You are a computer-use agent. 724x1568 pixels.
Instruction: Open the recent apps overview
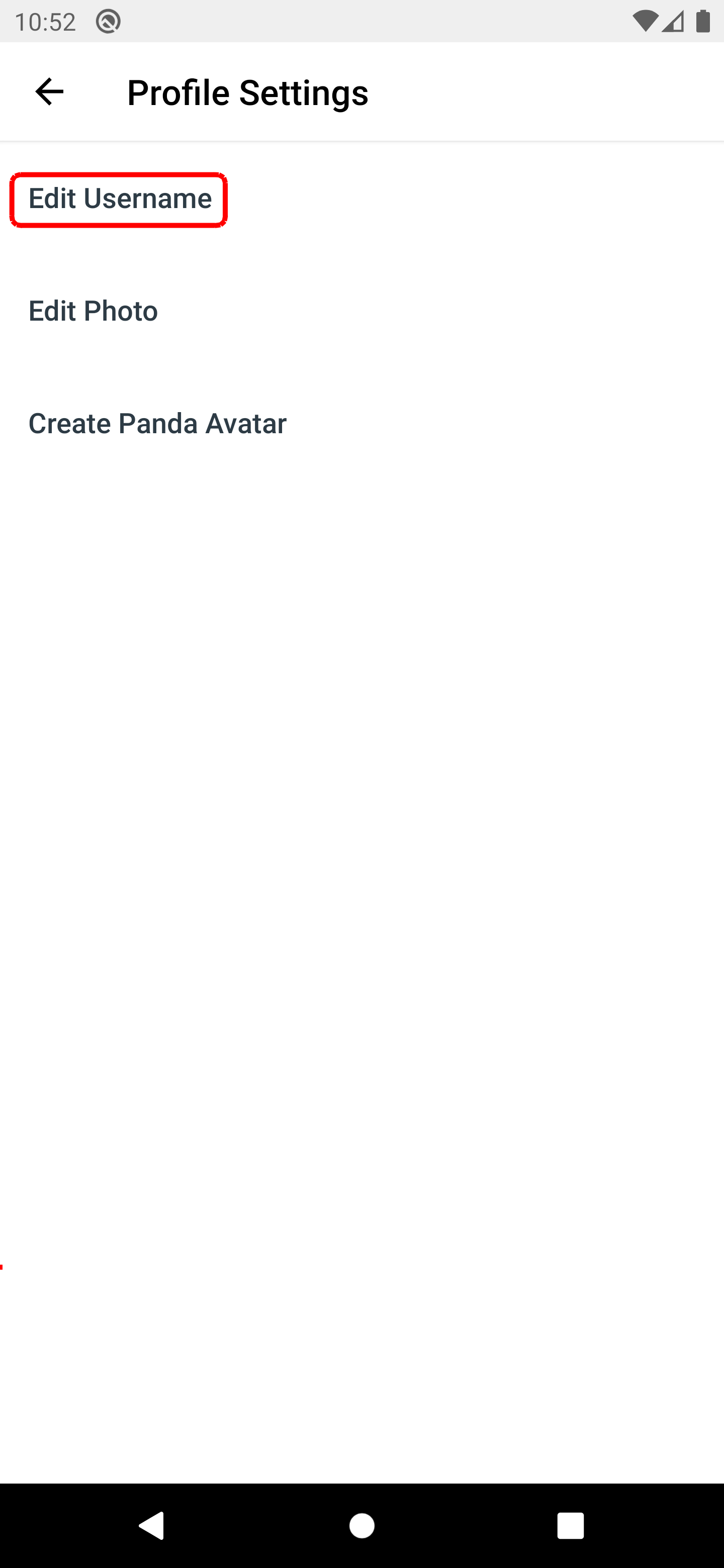pos(570,1525)
